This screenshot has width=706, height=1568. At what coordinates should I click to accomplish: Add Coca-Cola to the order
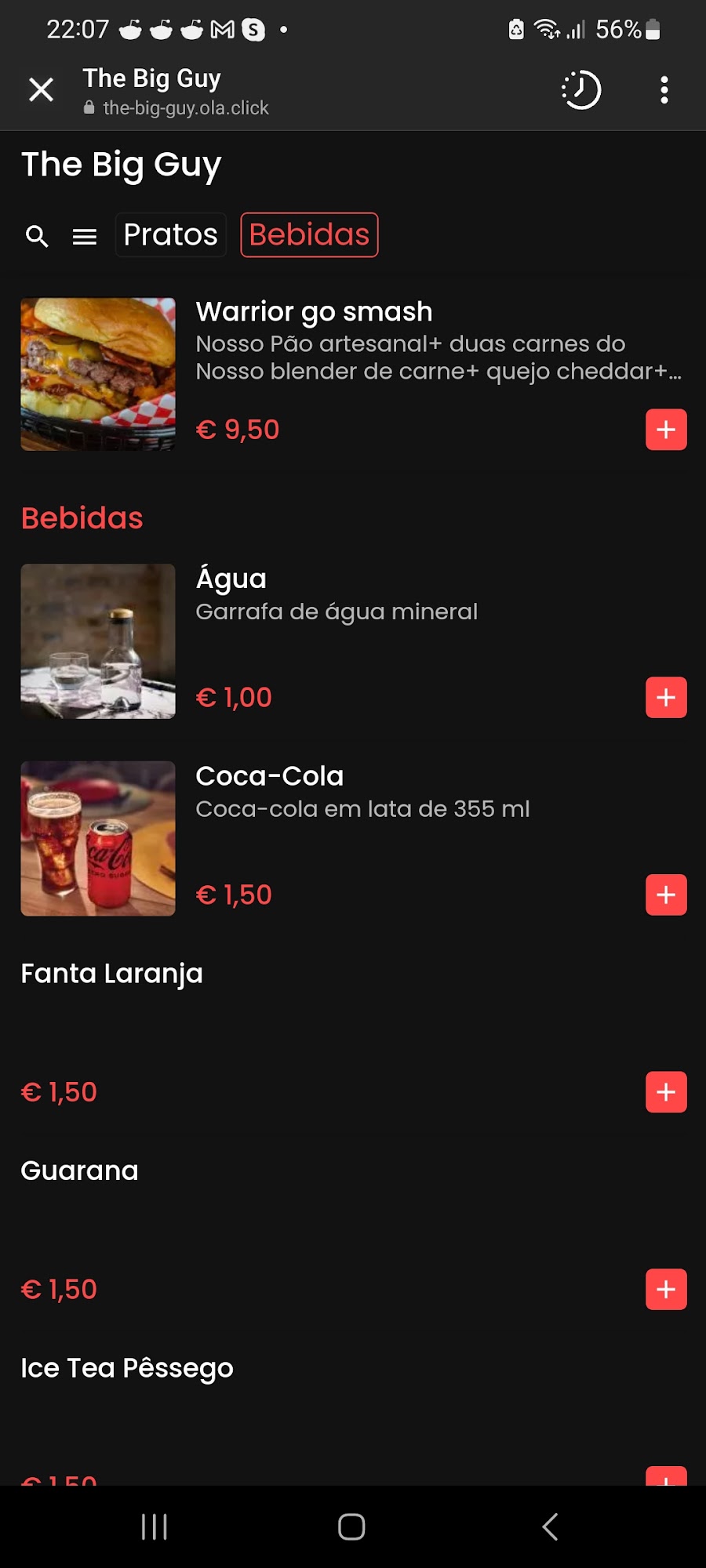click(666, 895)
